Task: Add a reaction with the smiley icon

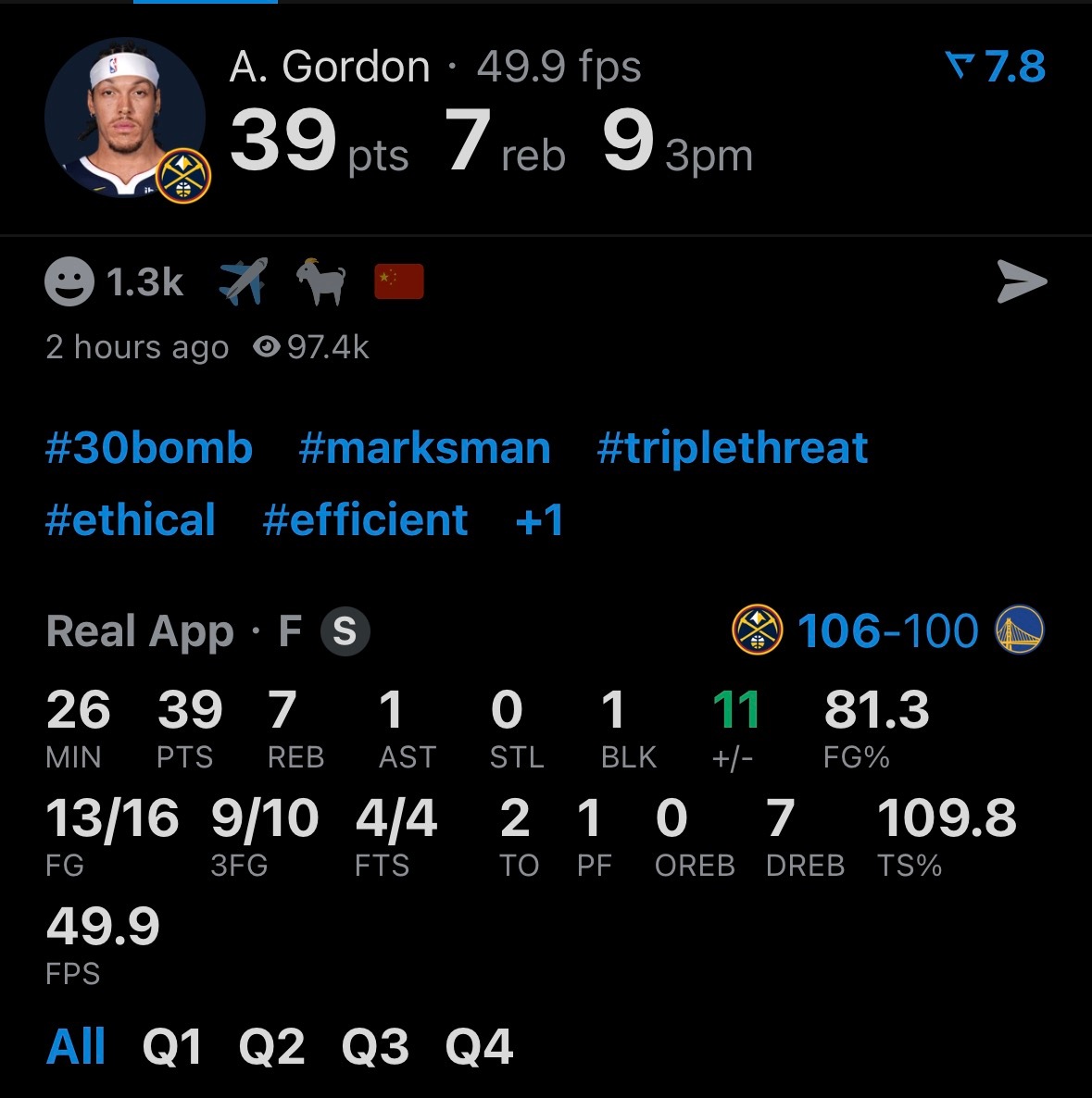Action: (x=69, y=281)
